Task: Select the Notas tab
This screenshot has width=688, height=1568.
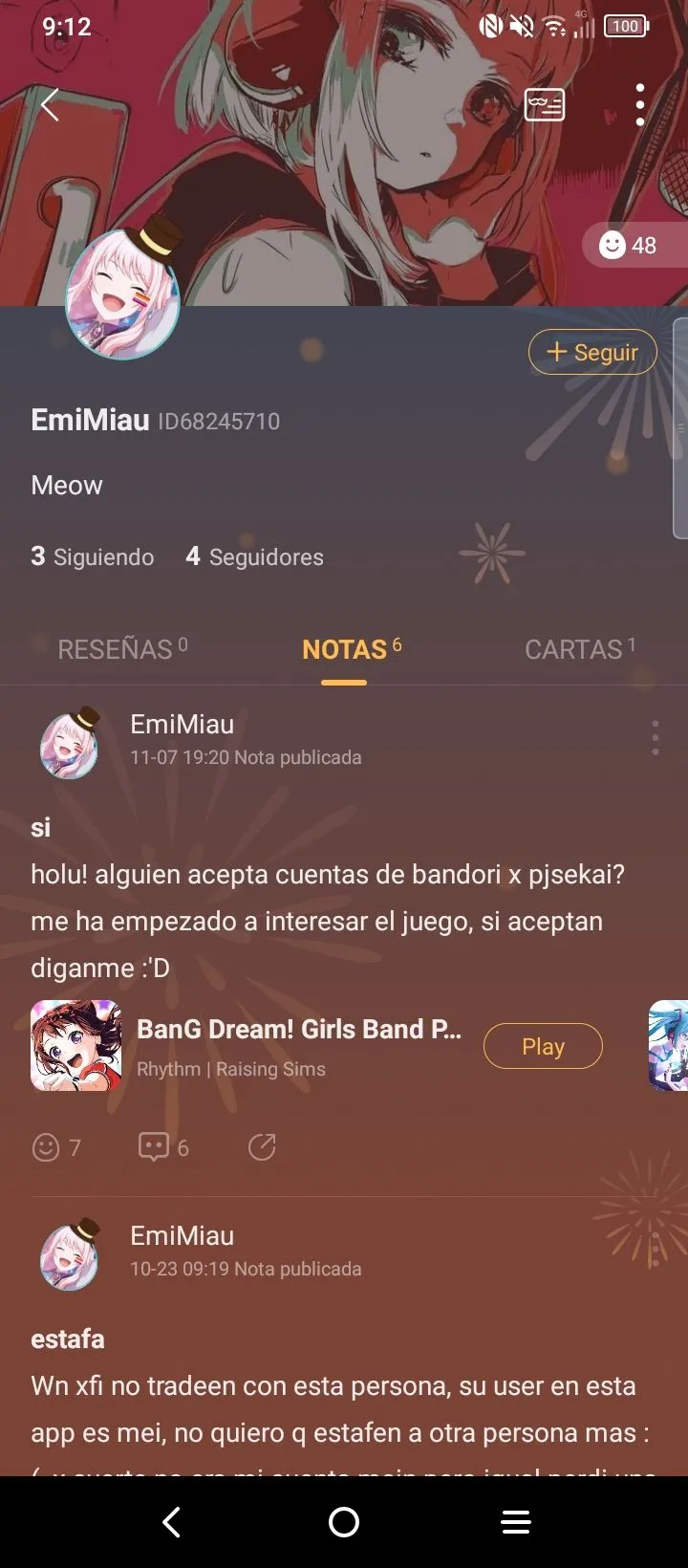Action: (351, 649)
